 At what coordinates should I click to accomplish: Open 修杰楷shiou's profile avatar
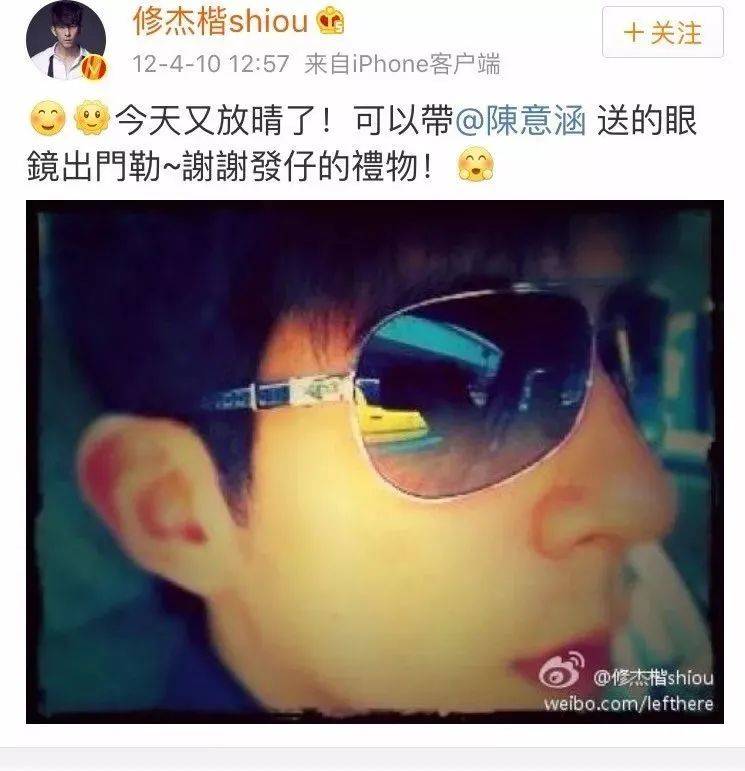(66, 41)
